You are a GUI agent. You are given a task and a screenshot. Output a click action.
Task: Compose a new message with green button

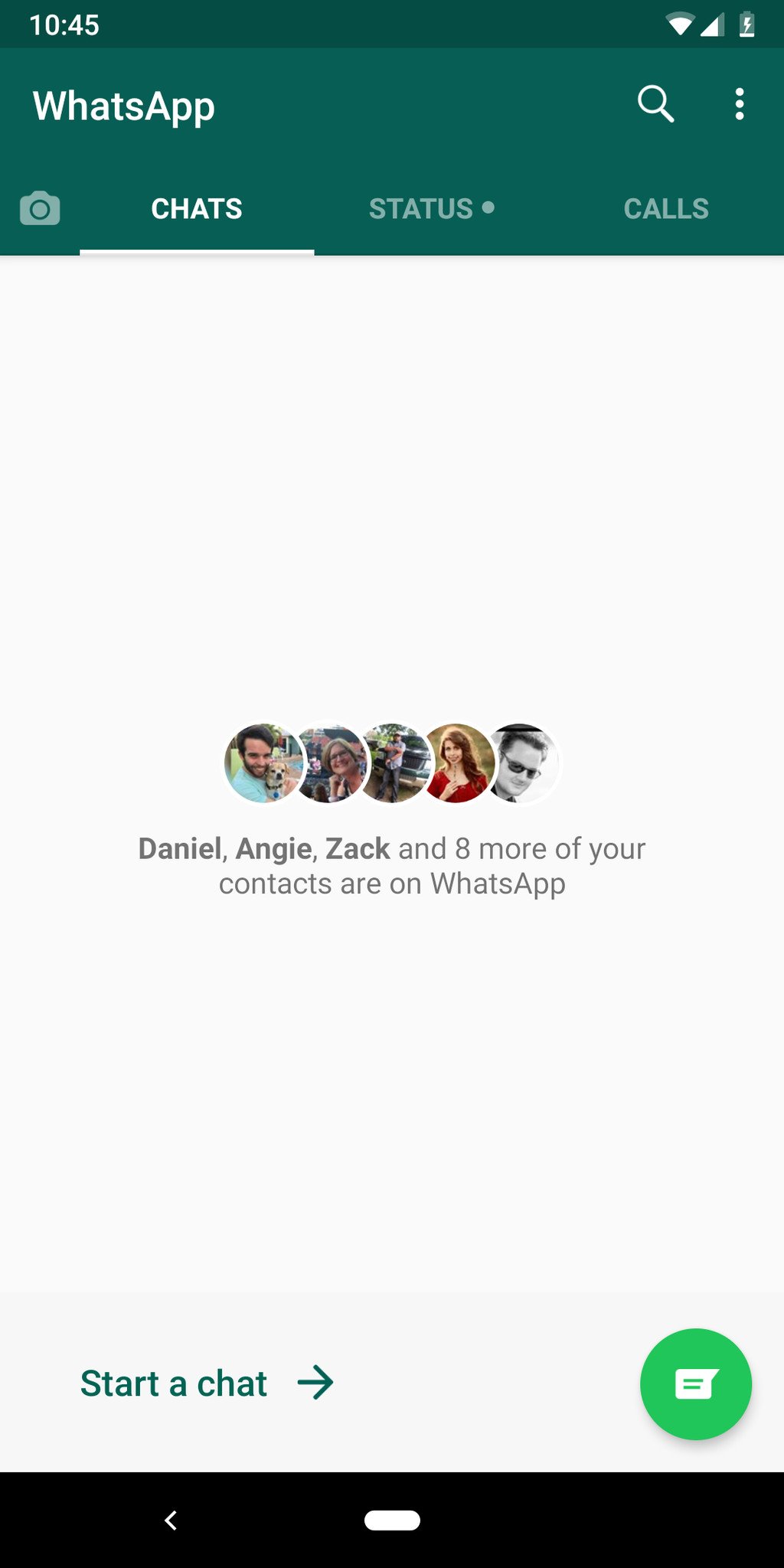(695, 1383)
